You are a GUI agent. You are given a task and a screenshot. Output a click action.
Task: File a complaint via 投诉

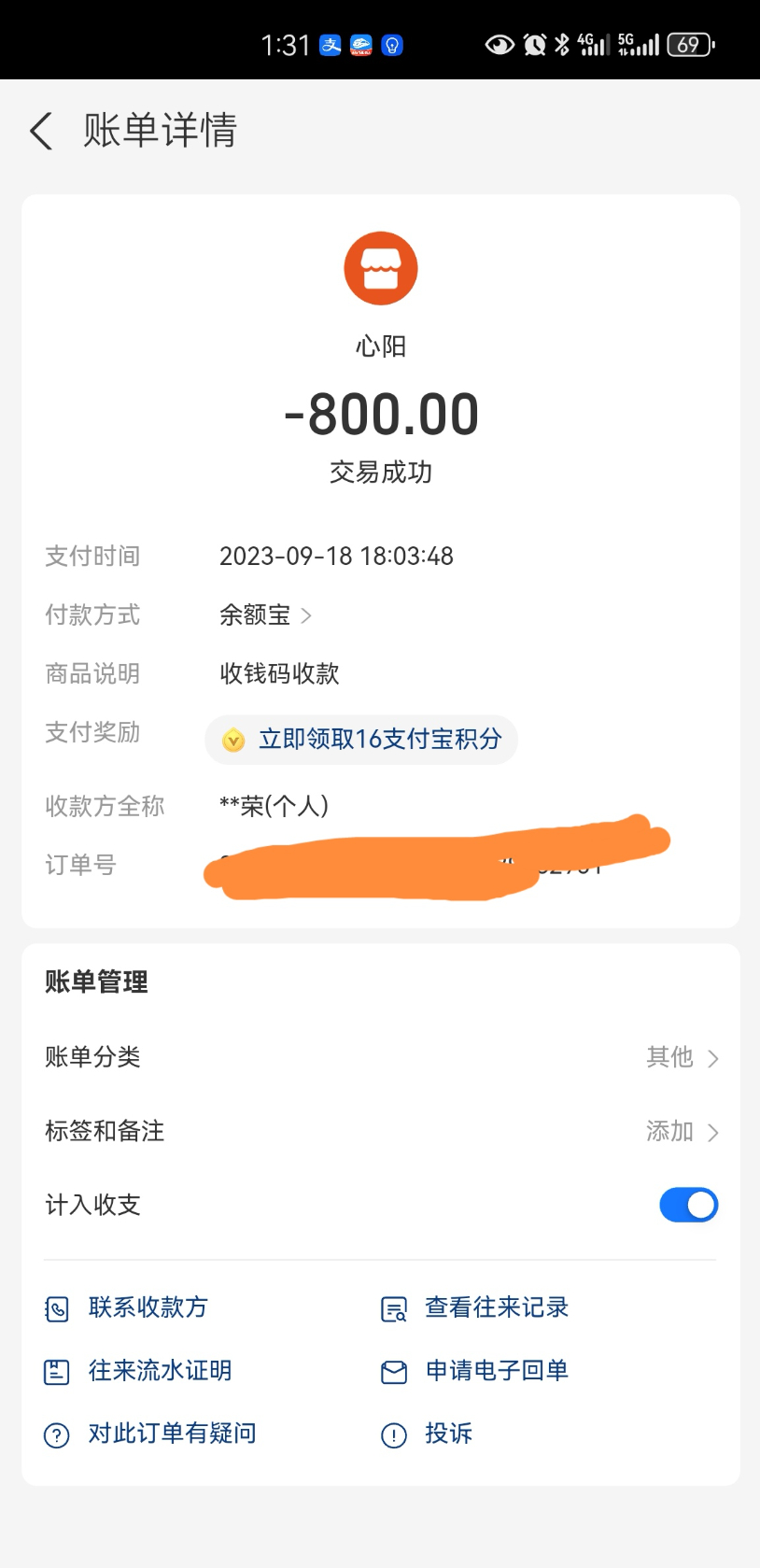(448, 1434)
